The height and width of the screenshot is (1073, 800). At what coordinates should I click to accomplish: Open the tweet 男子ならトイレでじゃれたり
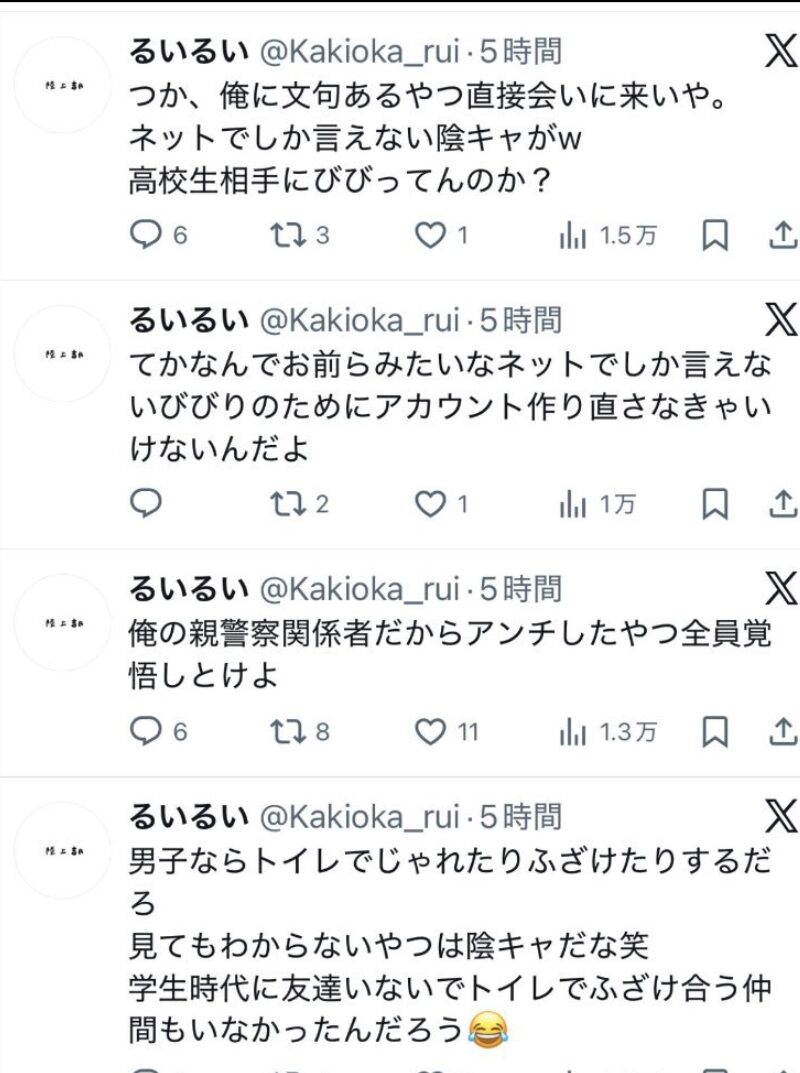(450, 940)
